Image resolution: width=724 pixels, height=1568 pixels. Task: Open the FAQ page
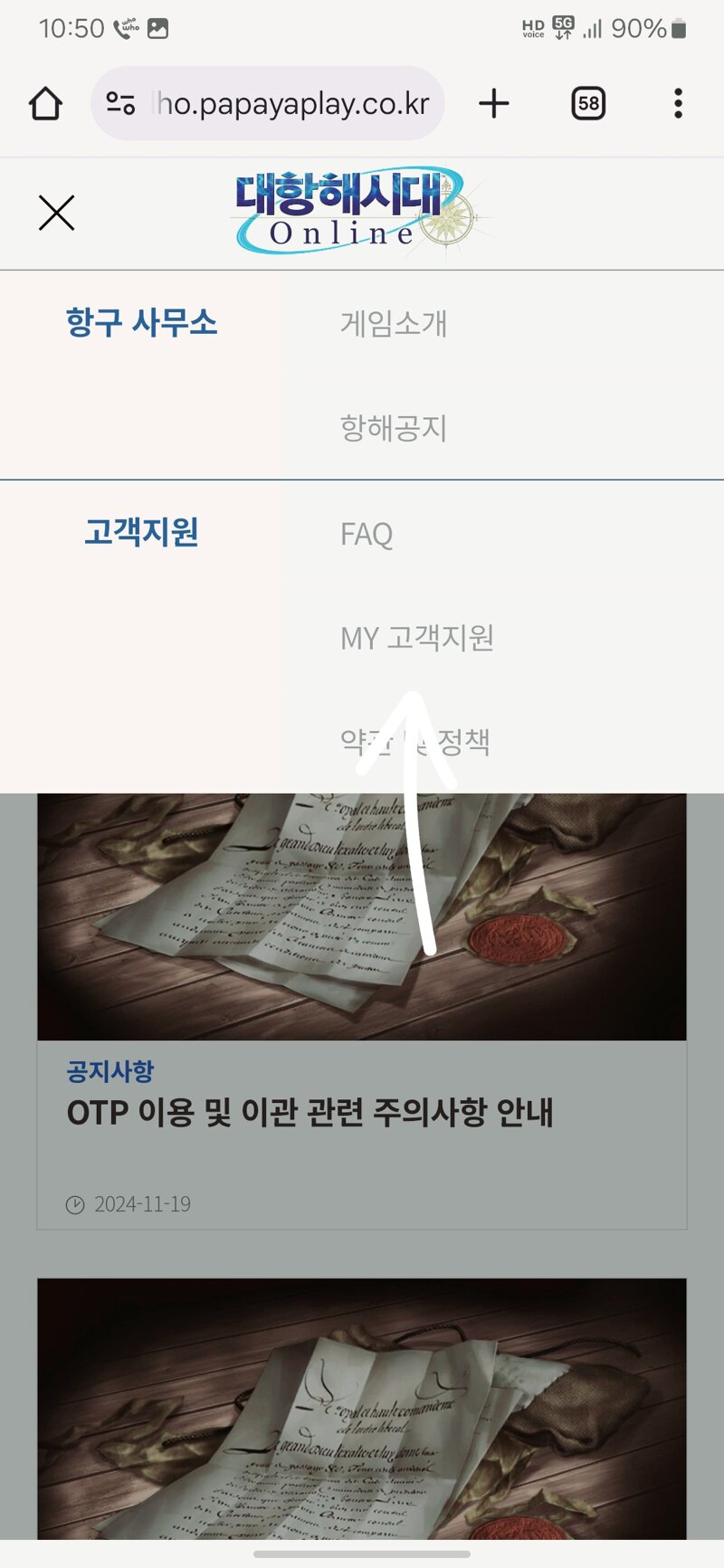[x=367, y=534]
